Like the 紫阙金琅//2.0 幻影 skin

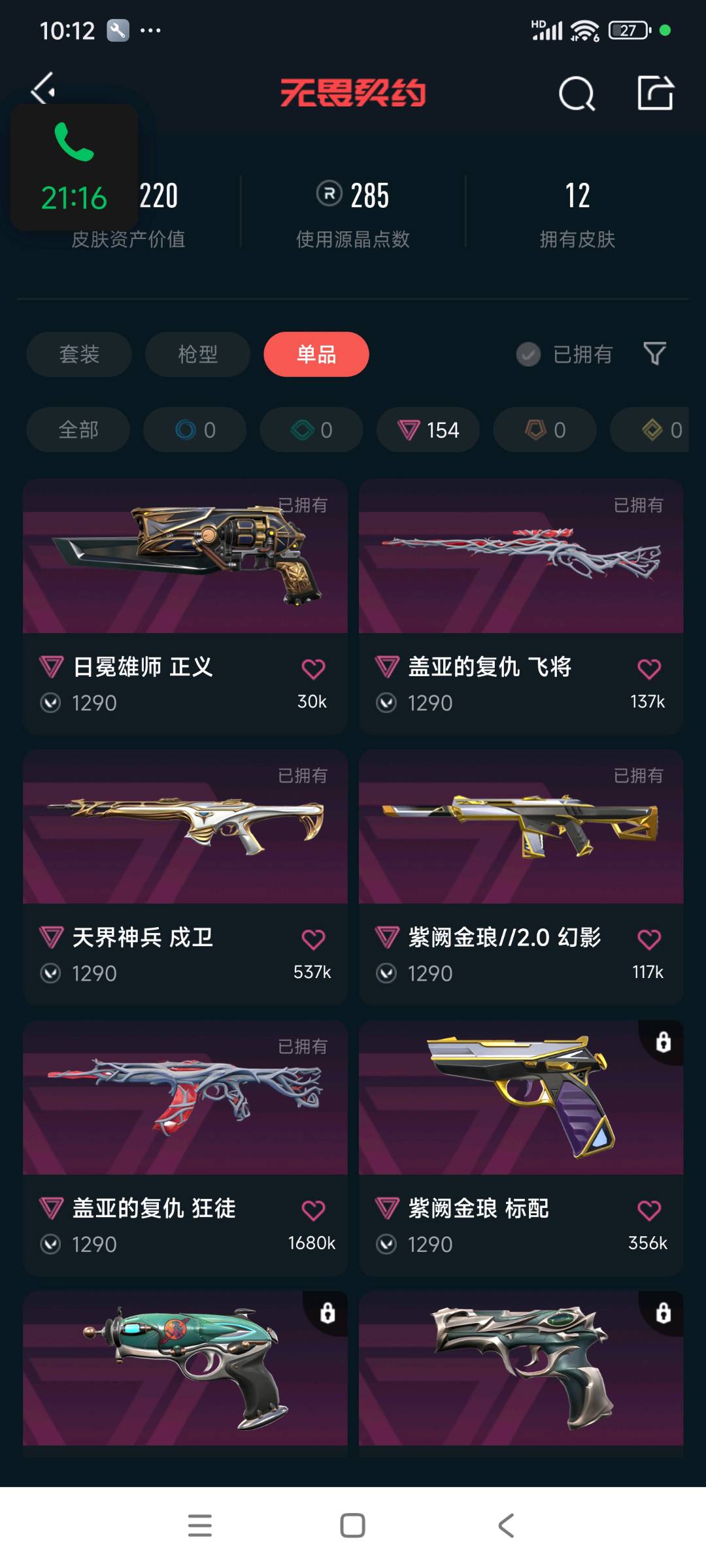(x=648, y=939)
